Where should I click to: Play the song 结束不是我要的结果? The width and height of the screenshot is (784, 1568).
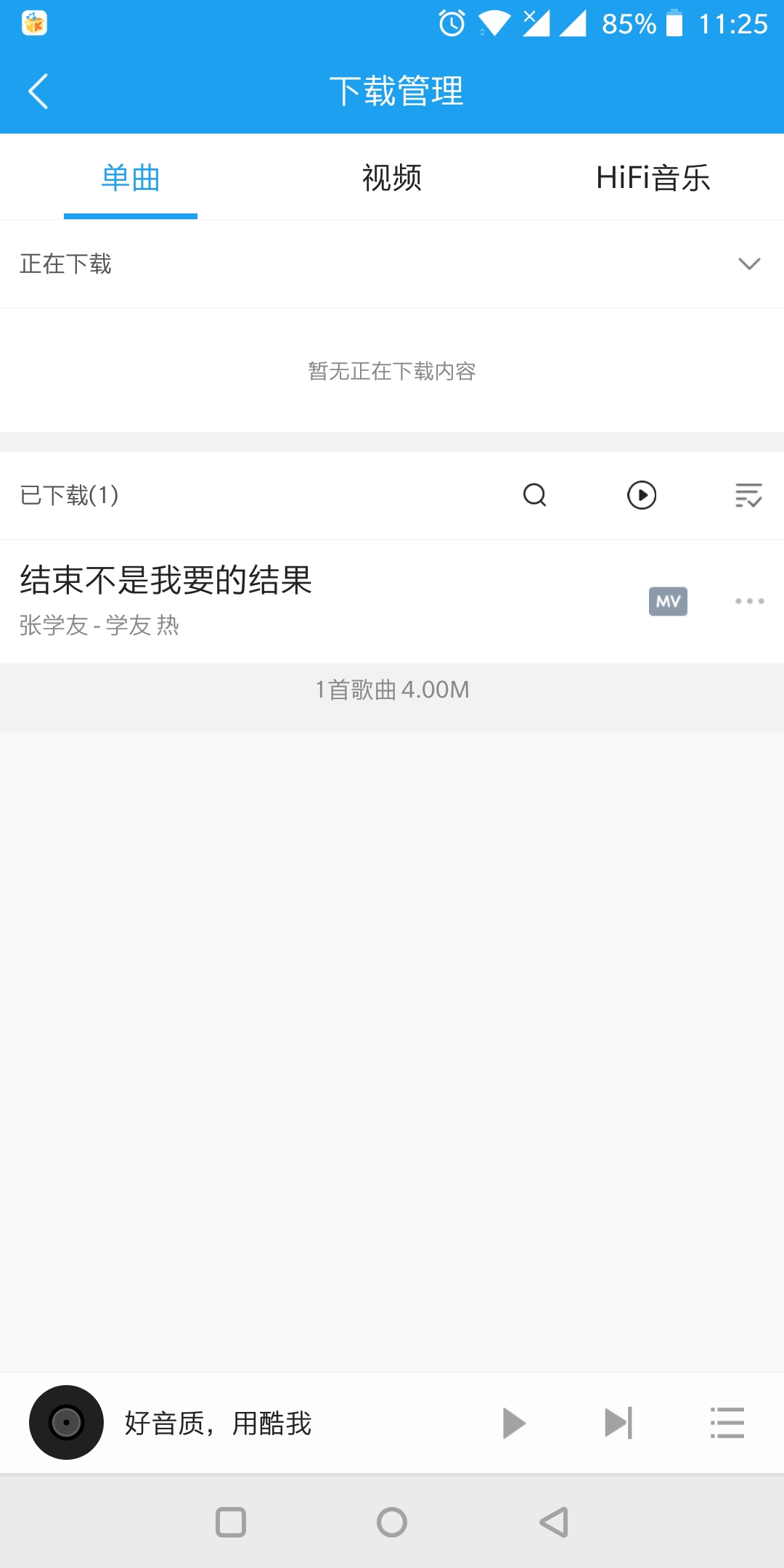(x=290, y=600)
